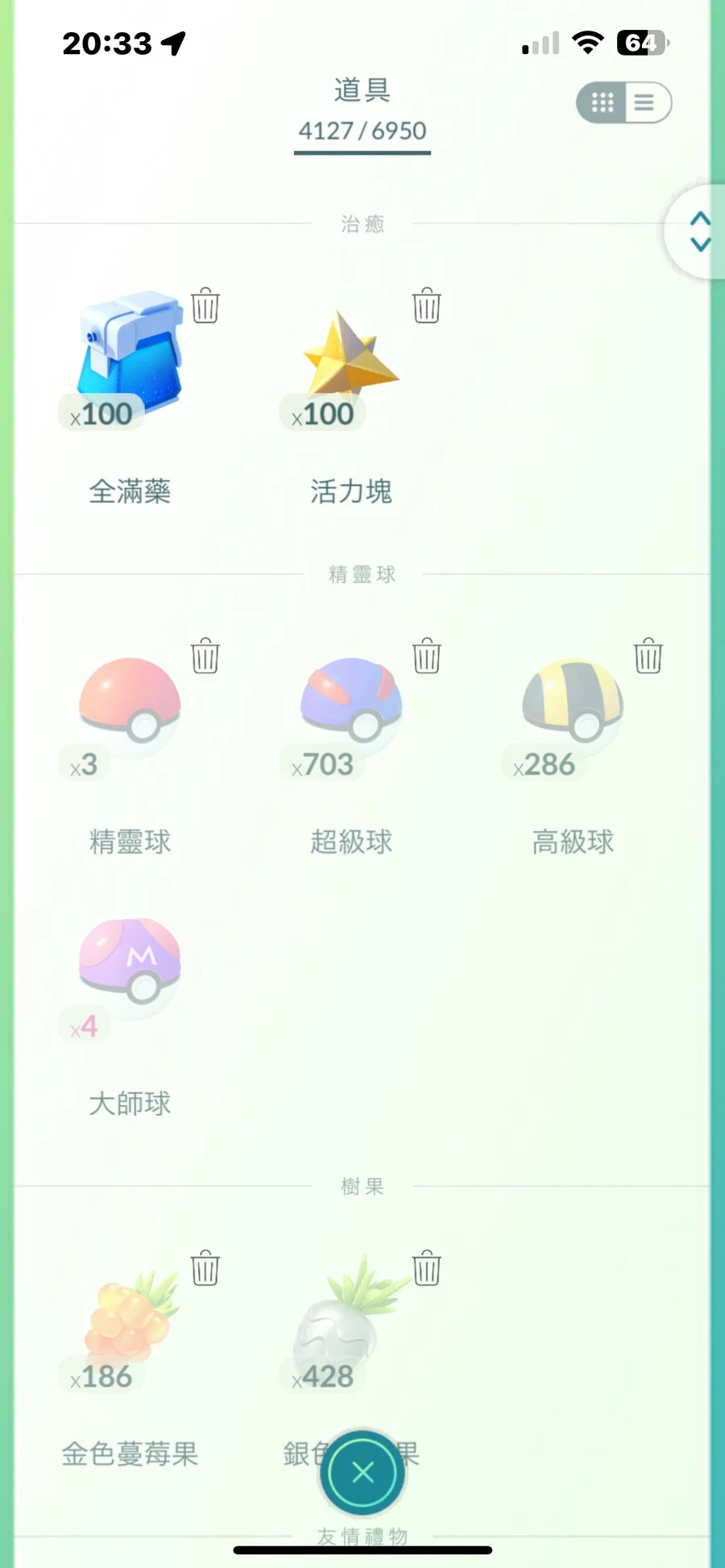Discard some 全滿藥 with its trash icon

205,305
